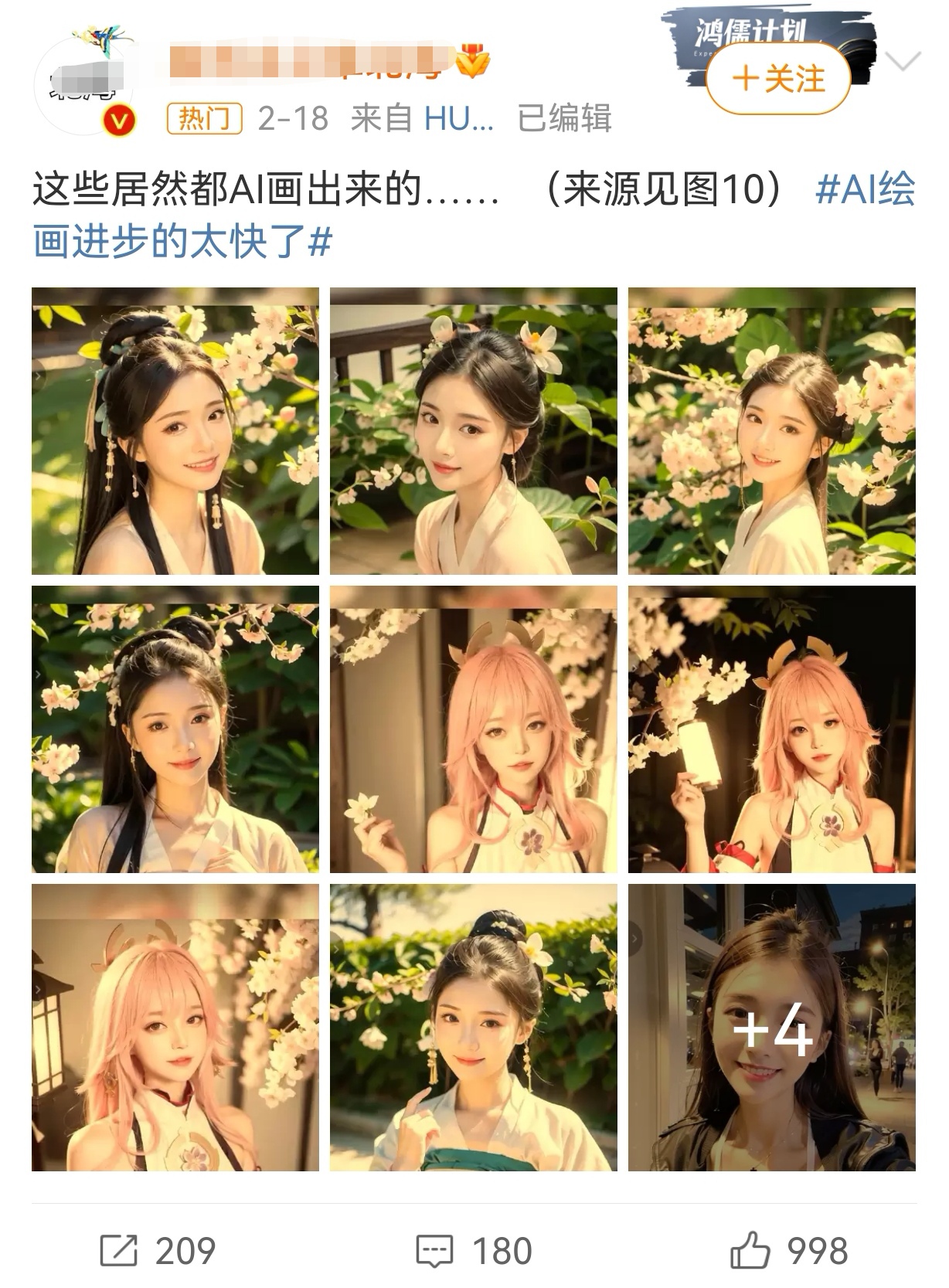
Task: Tap the 热门 hot tag
Action: pos(205,119)
